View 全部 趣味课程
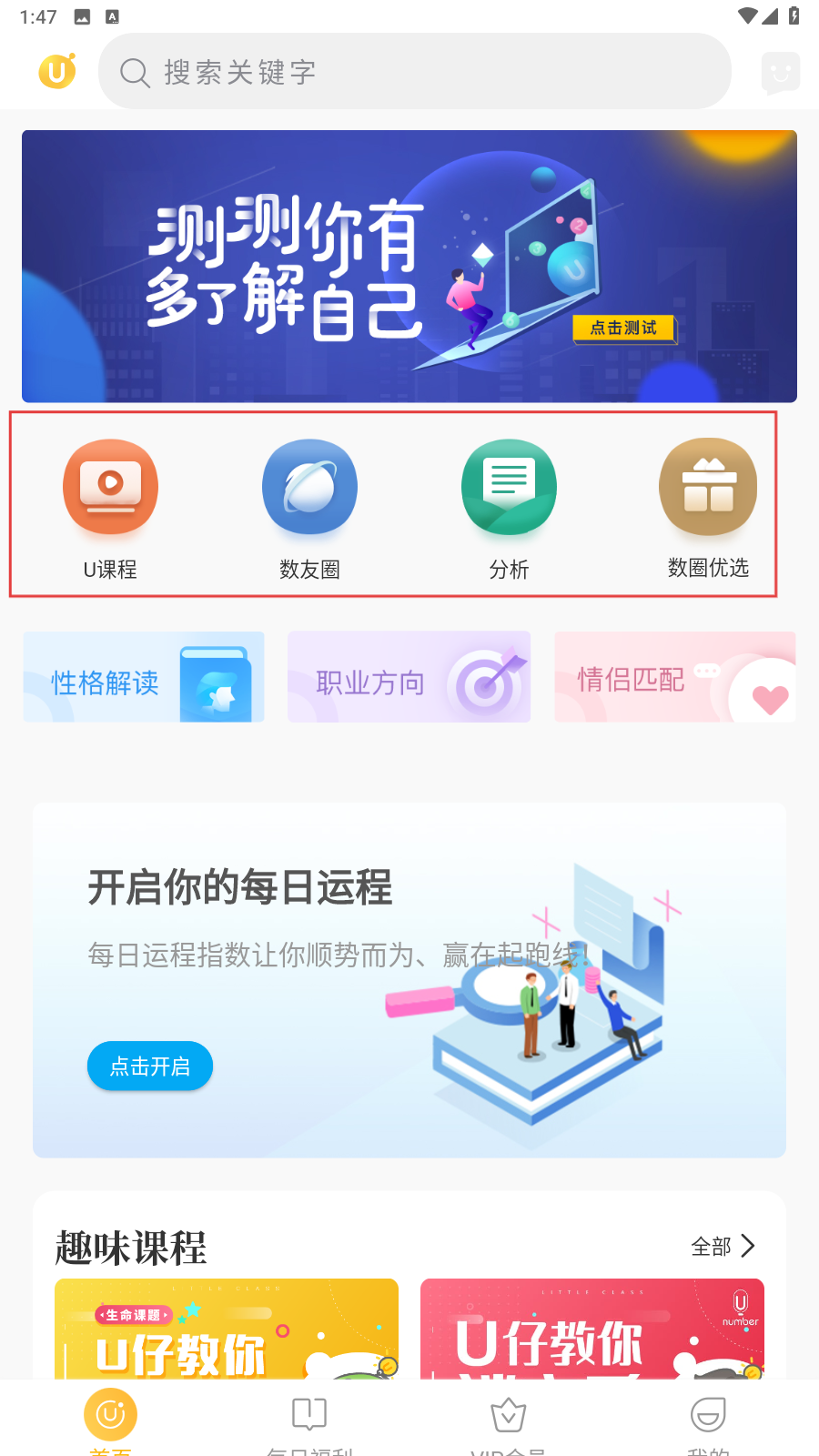Viewport: 819px width, 1456px height. 723,1246
